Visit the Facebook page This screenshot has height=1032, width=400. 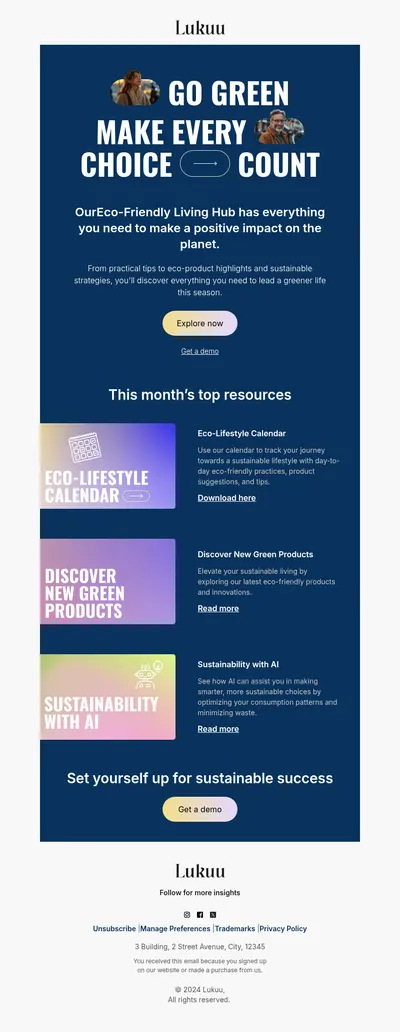(200, 915)
